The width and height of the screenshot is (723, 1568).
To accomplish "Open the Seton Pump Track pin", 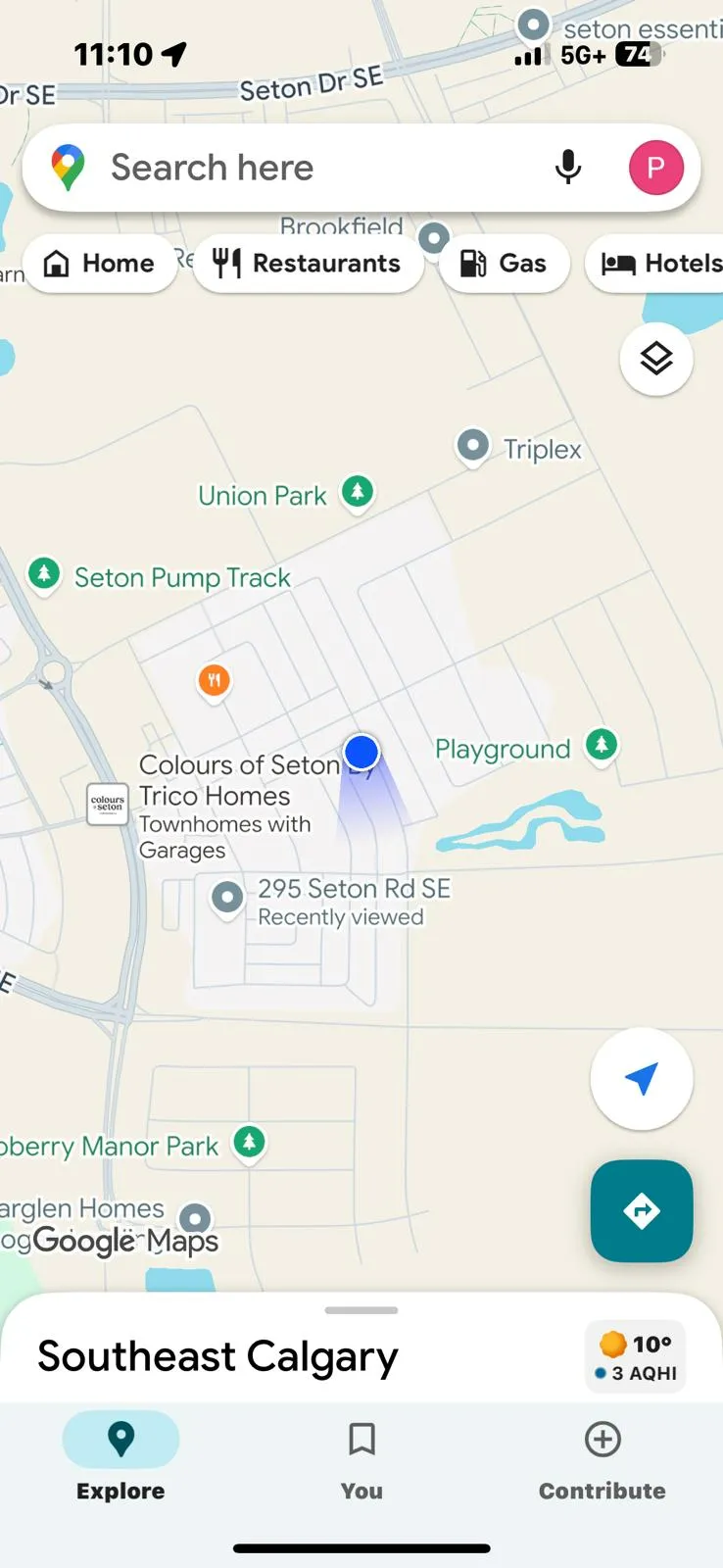I will (x=44, y=572).
